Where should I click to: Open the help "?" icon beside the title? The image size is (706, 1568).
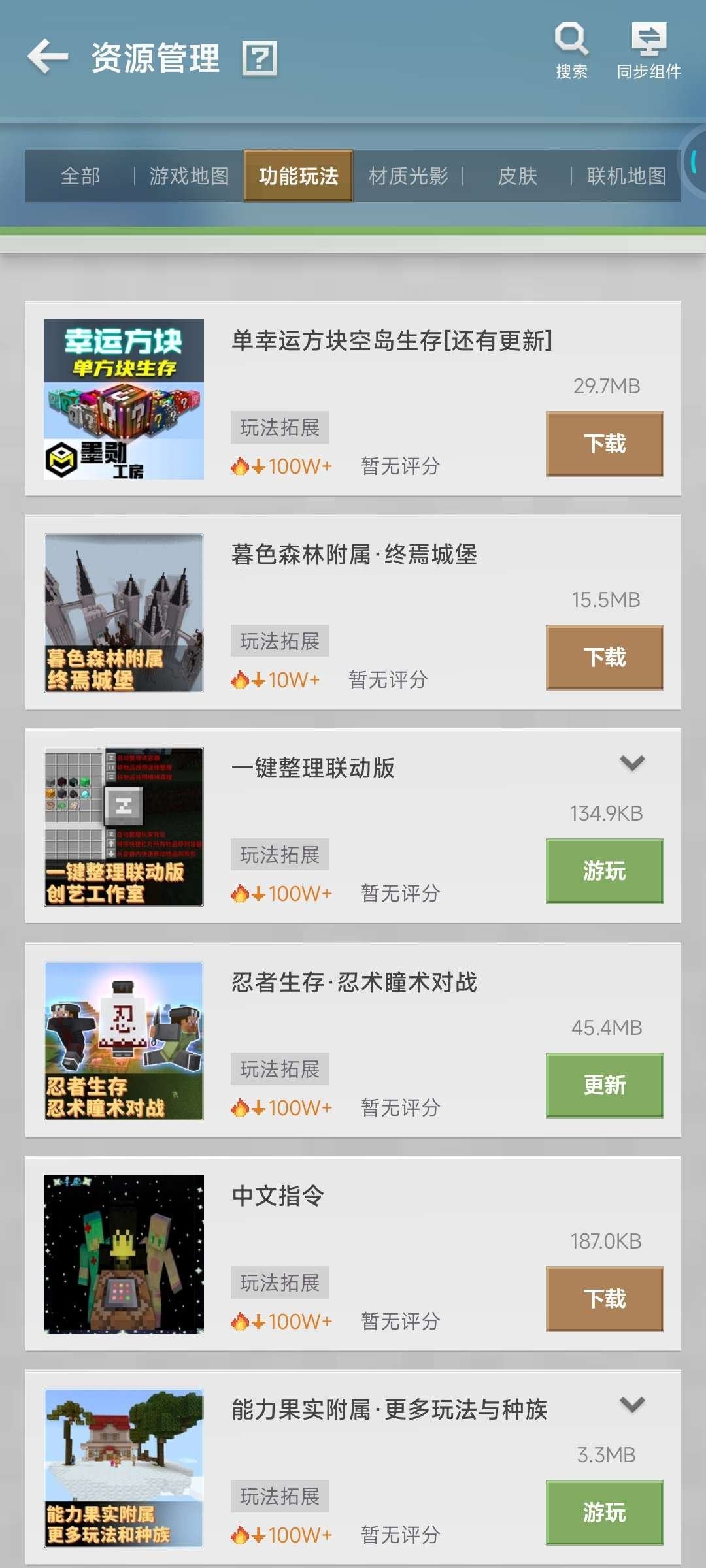(x=260, y=59)
